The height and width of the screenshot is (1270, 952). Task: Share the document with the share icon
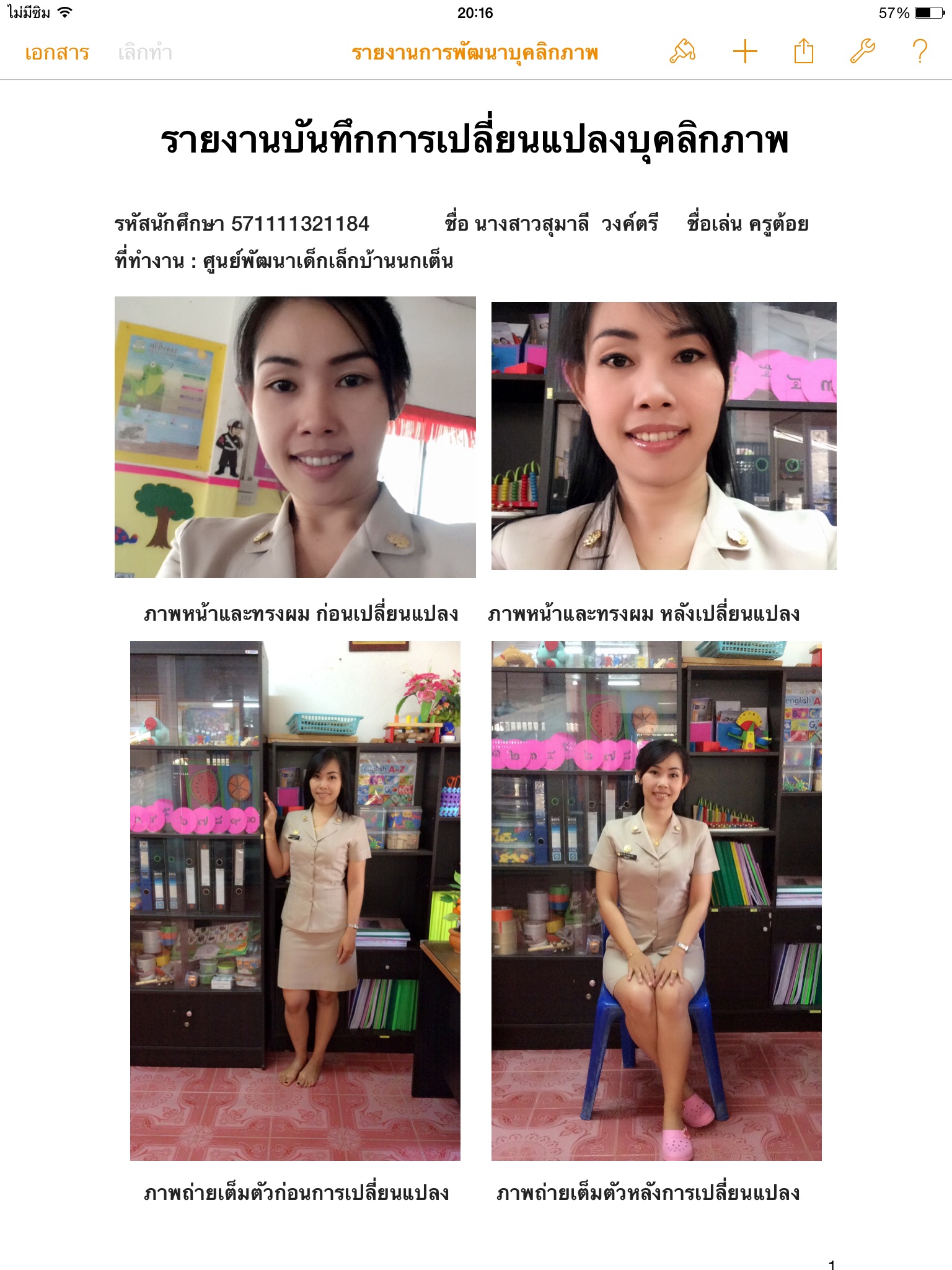pos(804,51)
